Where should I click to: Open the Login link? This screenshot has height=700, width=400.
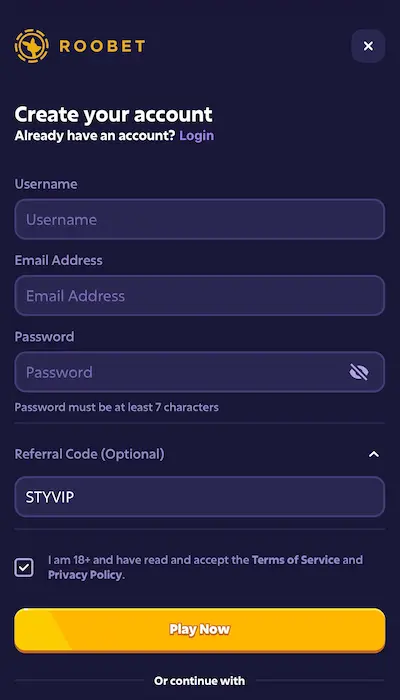point(196,136)
